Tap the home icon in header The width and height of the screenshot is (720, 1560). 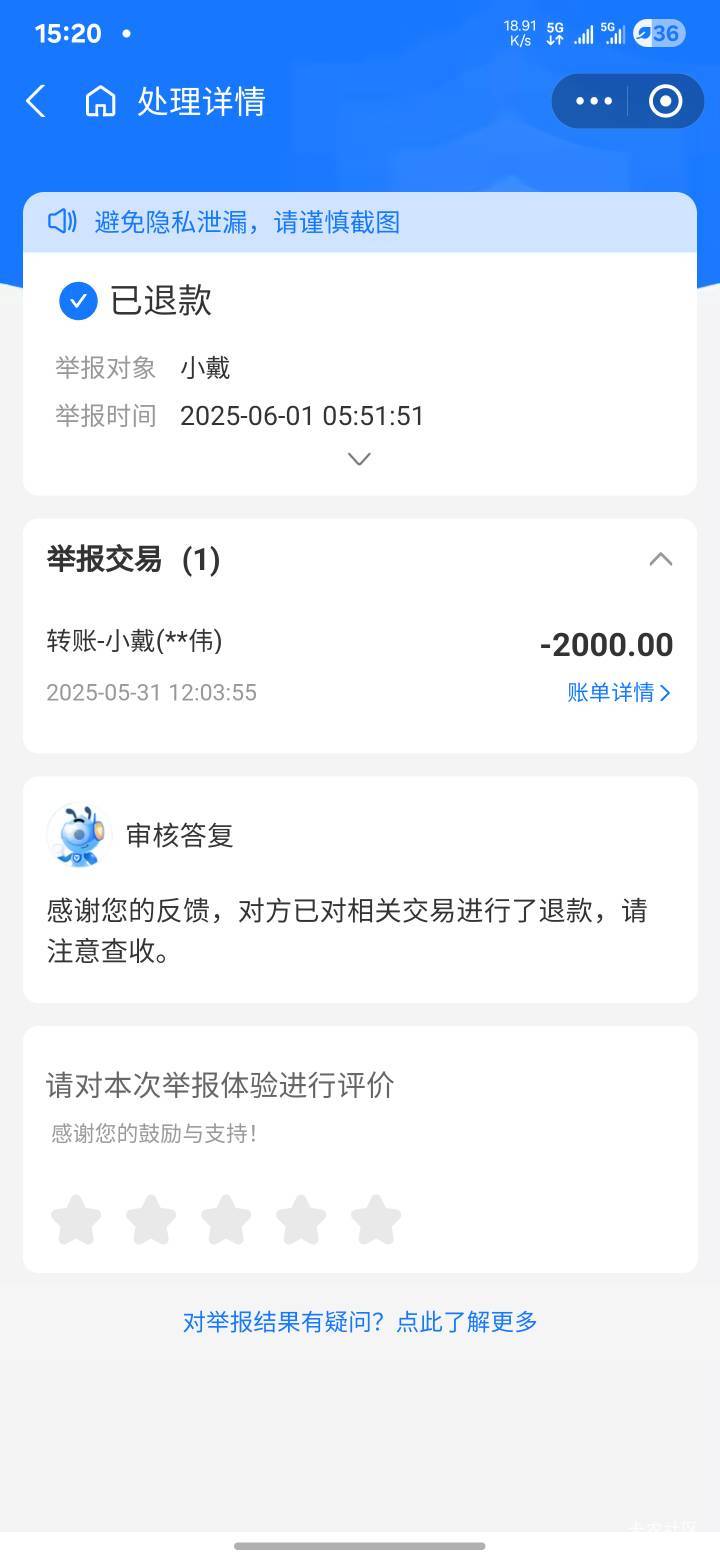click(100, 101)
